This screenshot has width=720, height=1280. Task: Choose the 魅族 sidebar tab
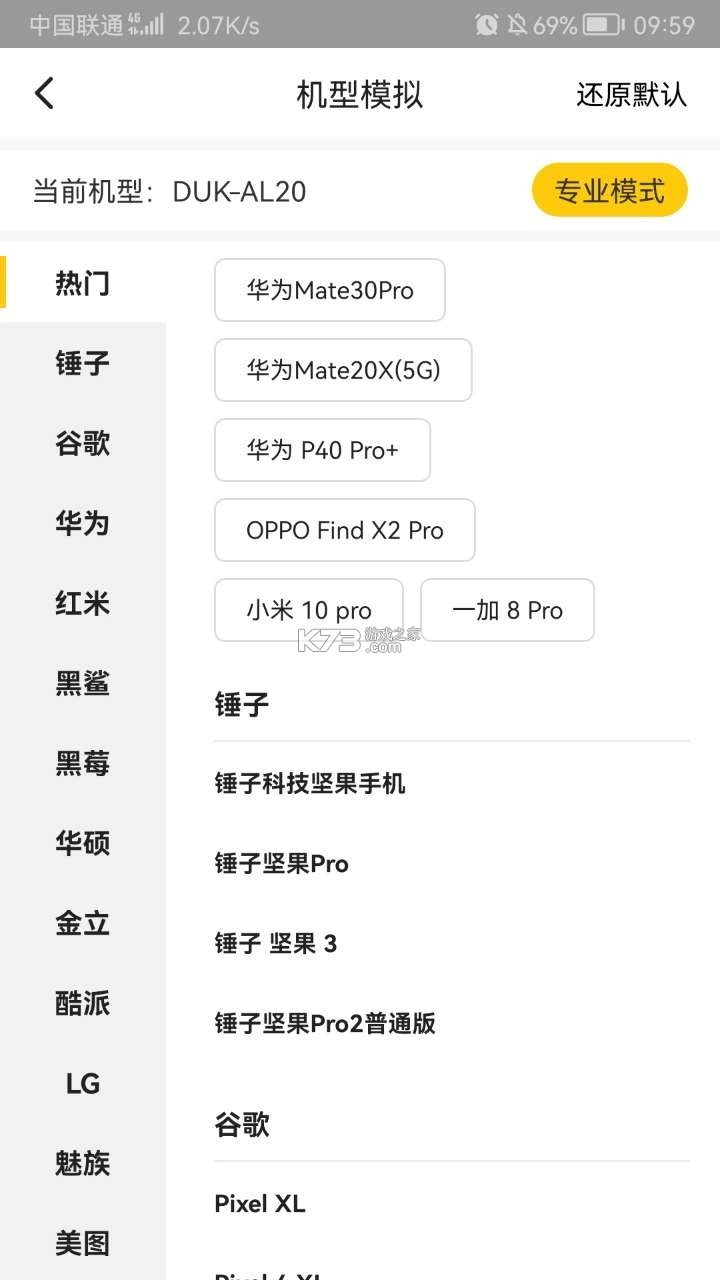(83, 1163)
